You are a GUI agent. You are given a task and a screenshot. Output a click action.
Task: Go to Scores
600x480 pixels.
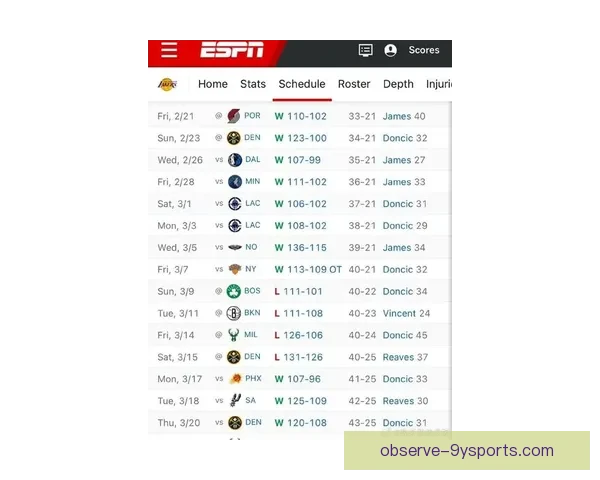pos(423,51)
